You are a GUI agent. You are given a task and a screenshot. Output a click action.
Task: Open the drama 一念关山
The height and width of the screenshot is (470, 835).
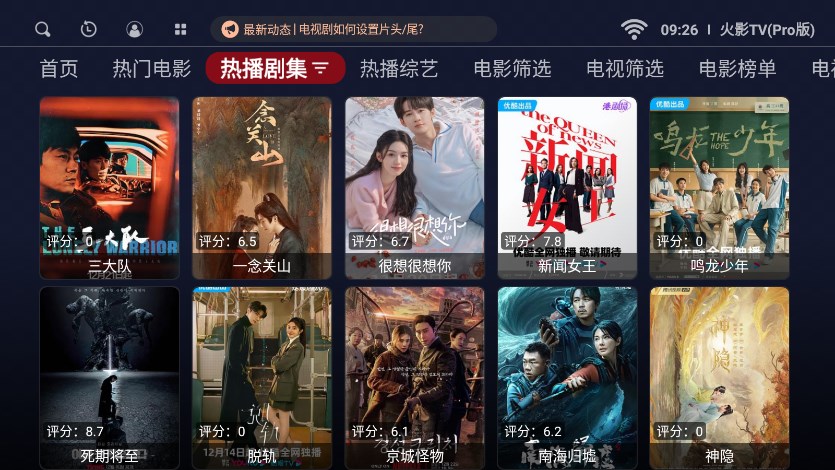pyautogui.click(x=262, y=187)
